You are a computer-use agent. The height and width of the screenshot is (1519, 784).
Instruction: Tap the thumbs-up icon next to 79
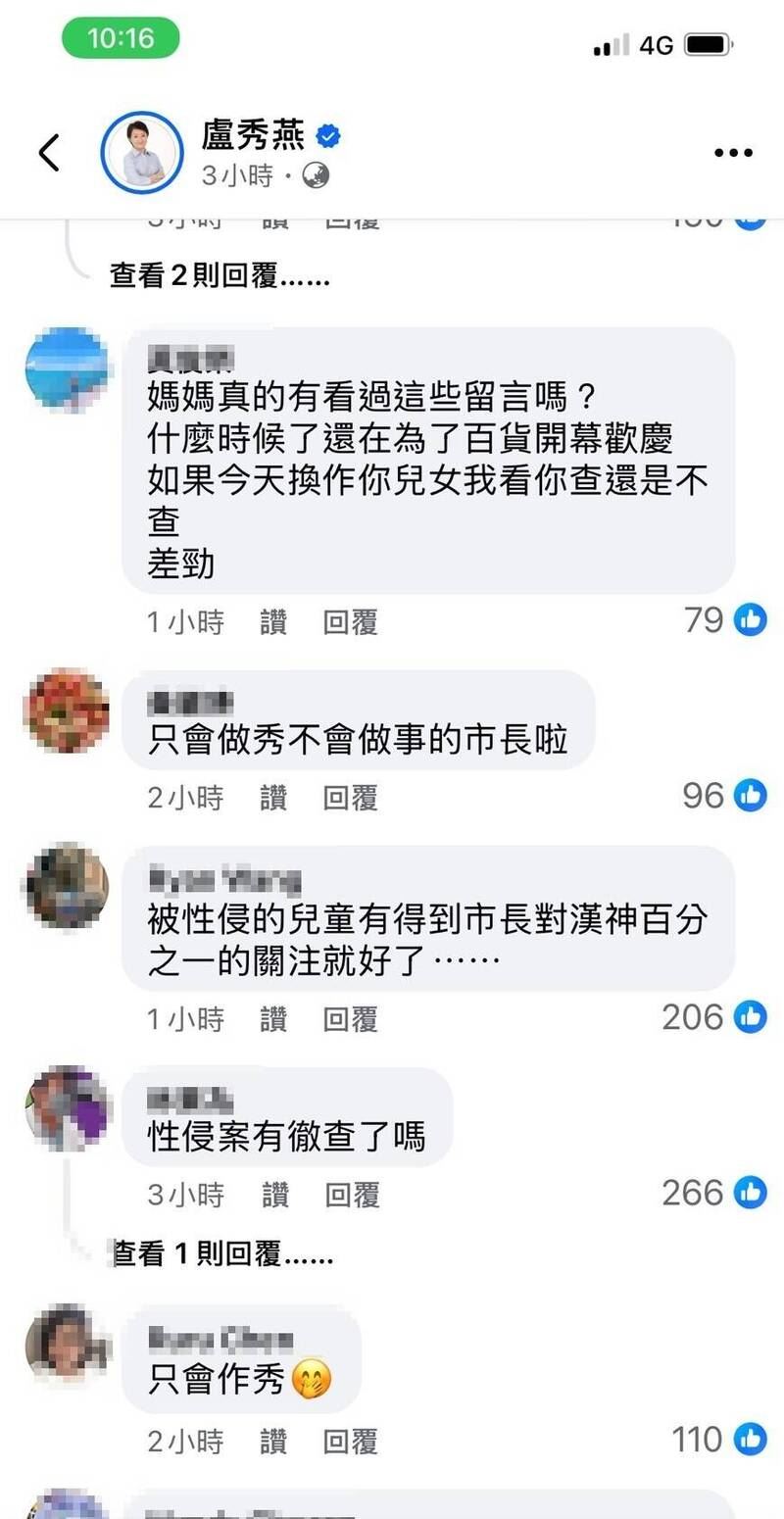[749, 619]
